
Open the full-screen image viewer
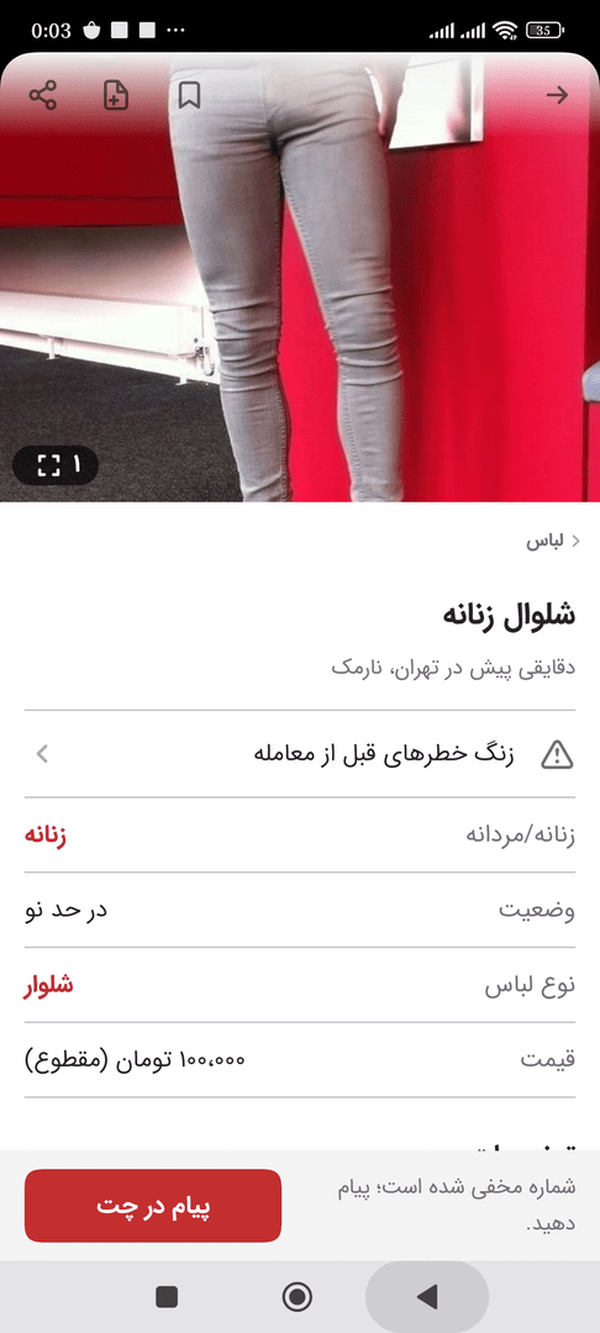(55, 465)
